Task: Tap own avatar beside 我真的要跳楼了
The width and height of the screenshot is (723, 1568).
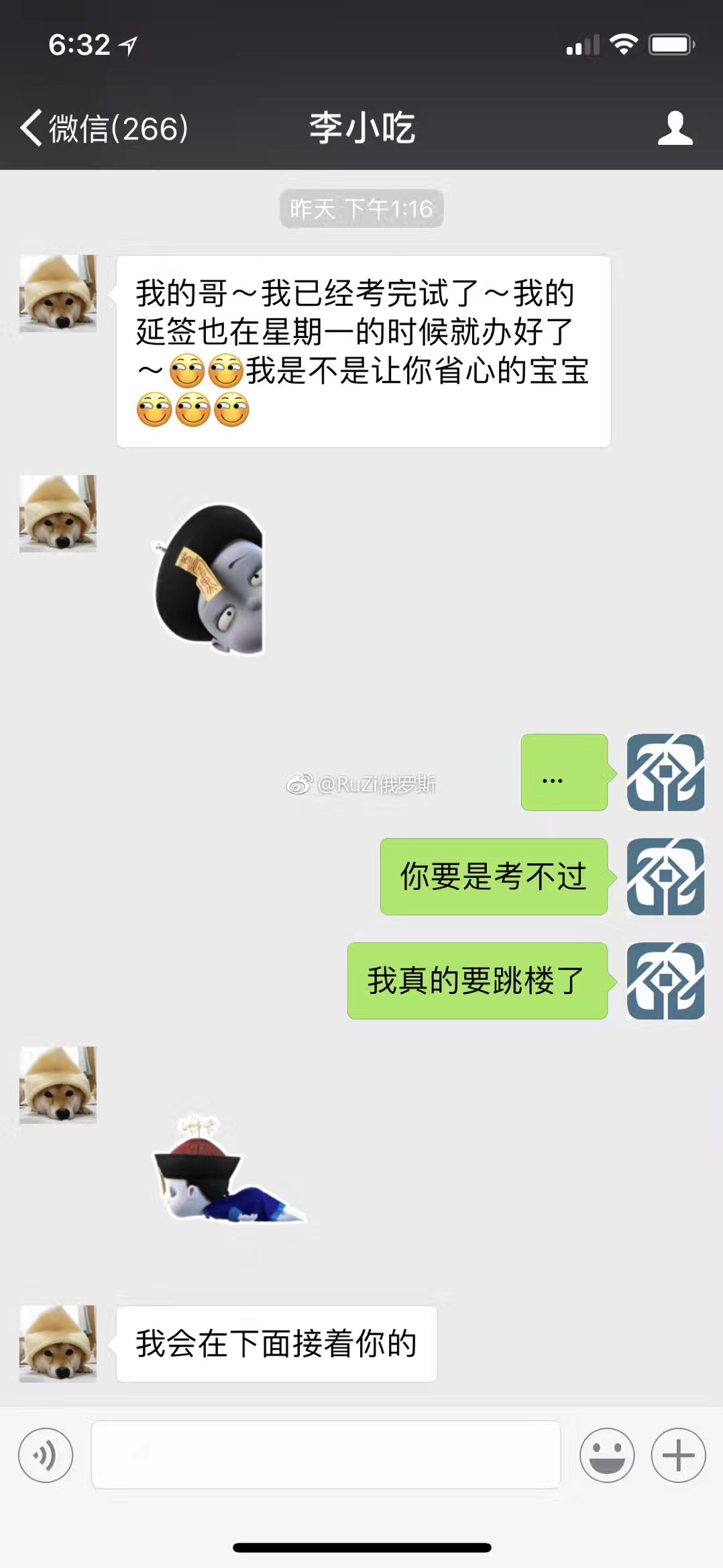Action: pyautogui.click(x=665, y=981)
